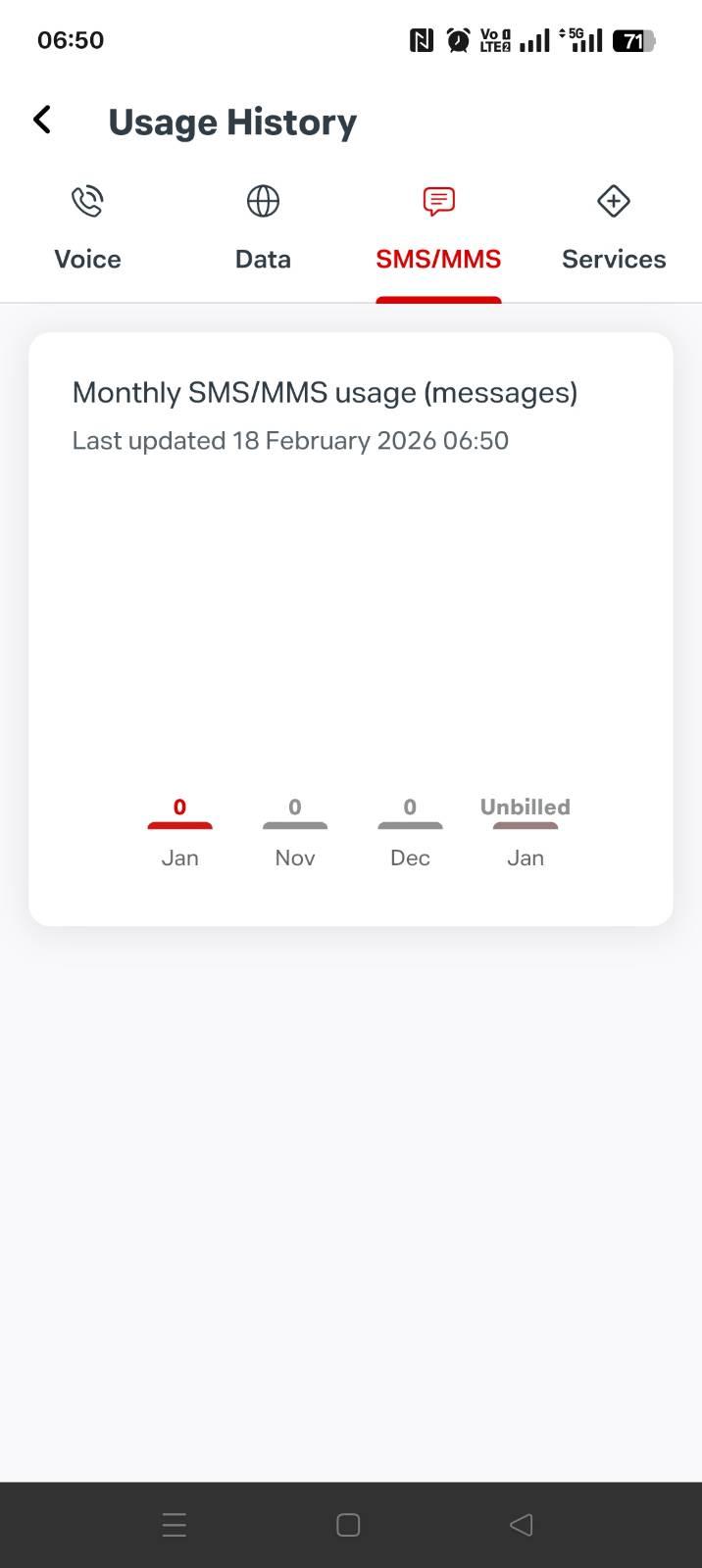Open recent apps from navigation bar
Viewport: 702px width, 1568px height.
click(175, 1525)
